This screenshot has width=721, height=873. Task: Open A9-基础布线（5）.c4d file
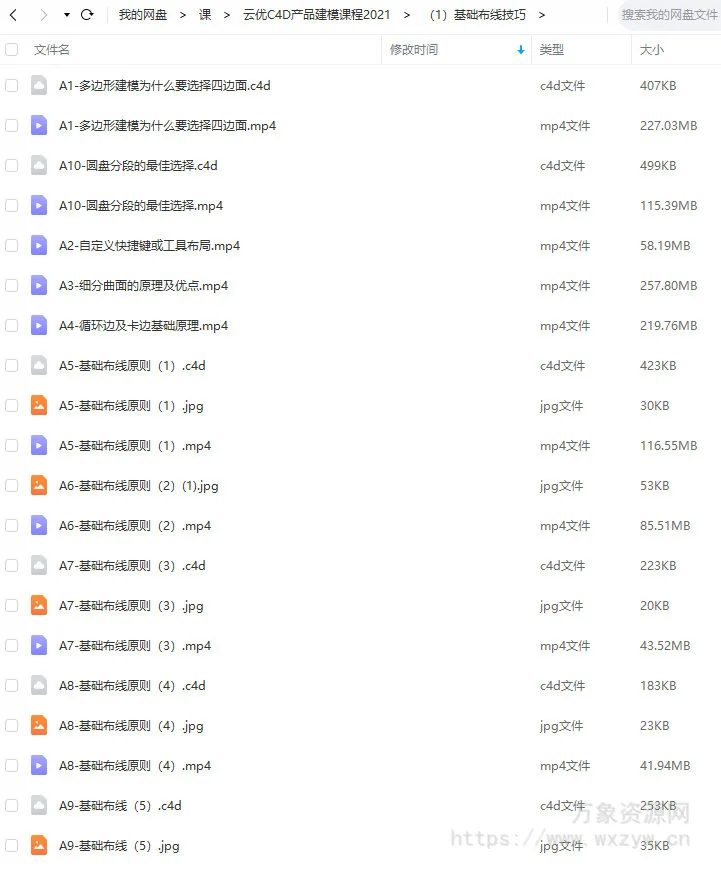[120, 806]
